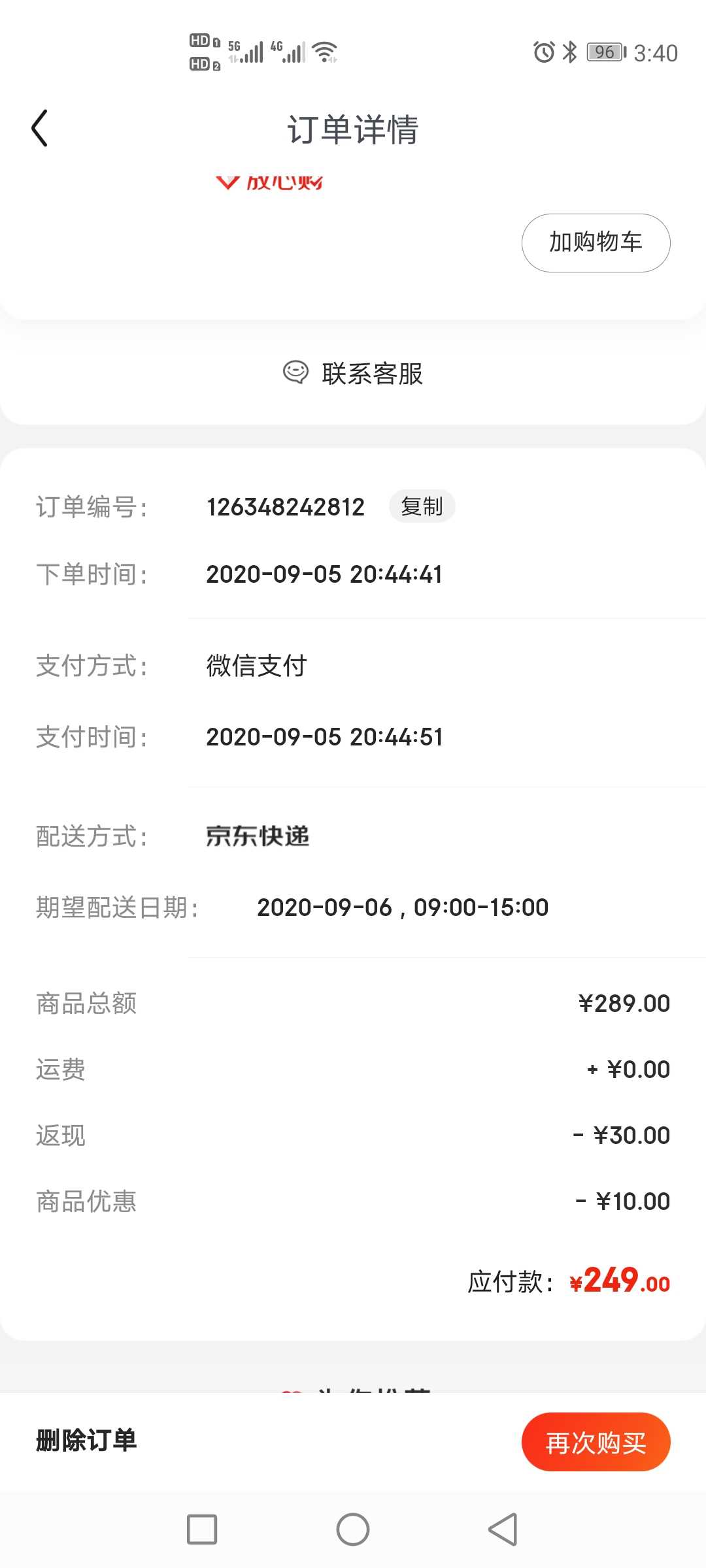Delete this order via 删除订单
Image resolution: width=706 pixels, height=1568 pixels.
point(86,1441)
